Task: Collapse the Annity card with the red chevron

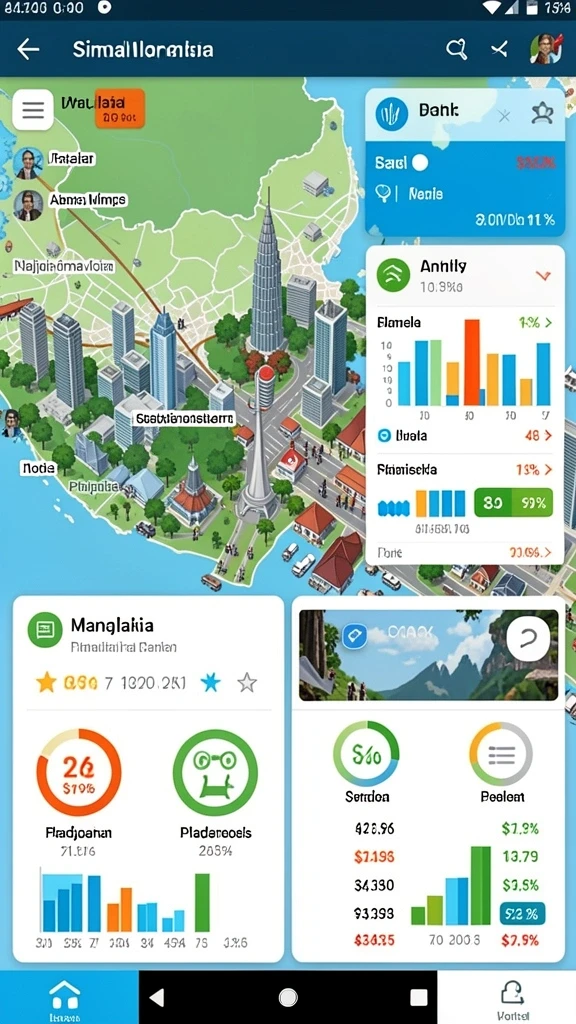Action: coord(543,276)
